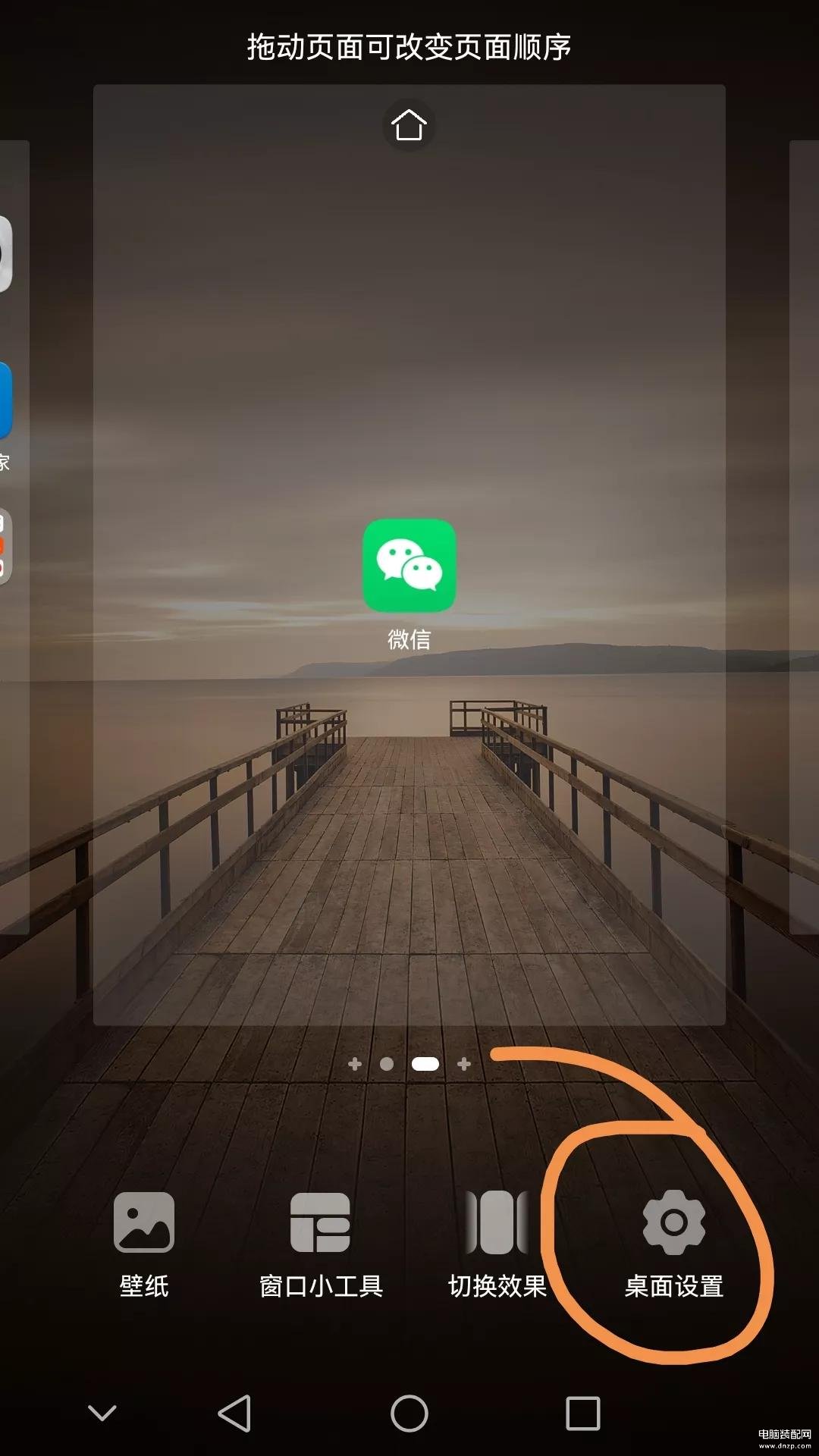Open the wallpaper (壁纸) option
Viewport: 819px width, 1456px height.
144,1244
